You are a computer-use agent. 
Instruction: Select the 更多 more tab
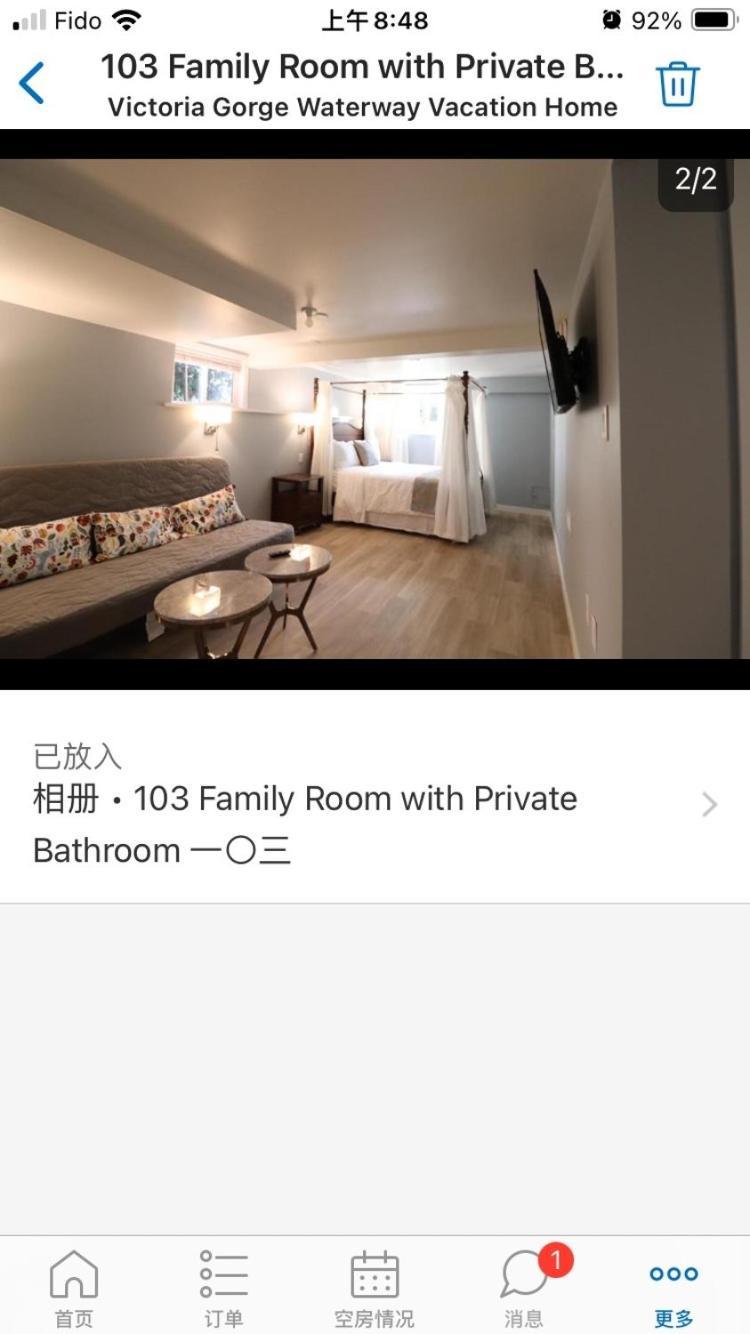674,1288
